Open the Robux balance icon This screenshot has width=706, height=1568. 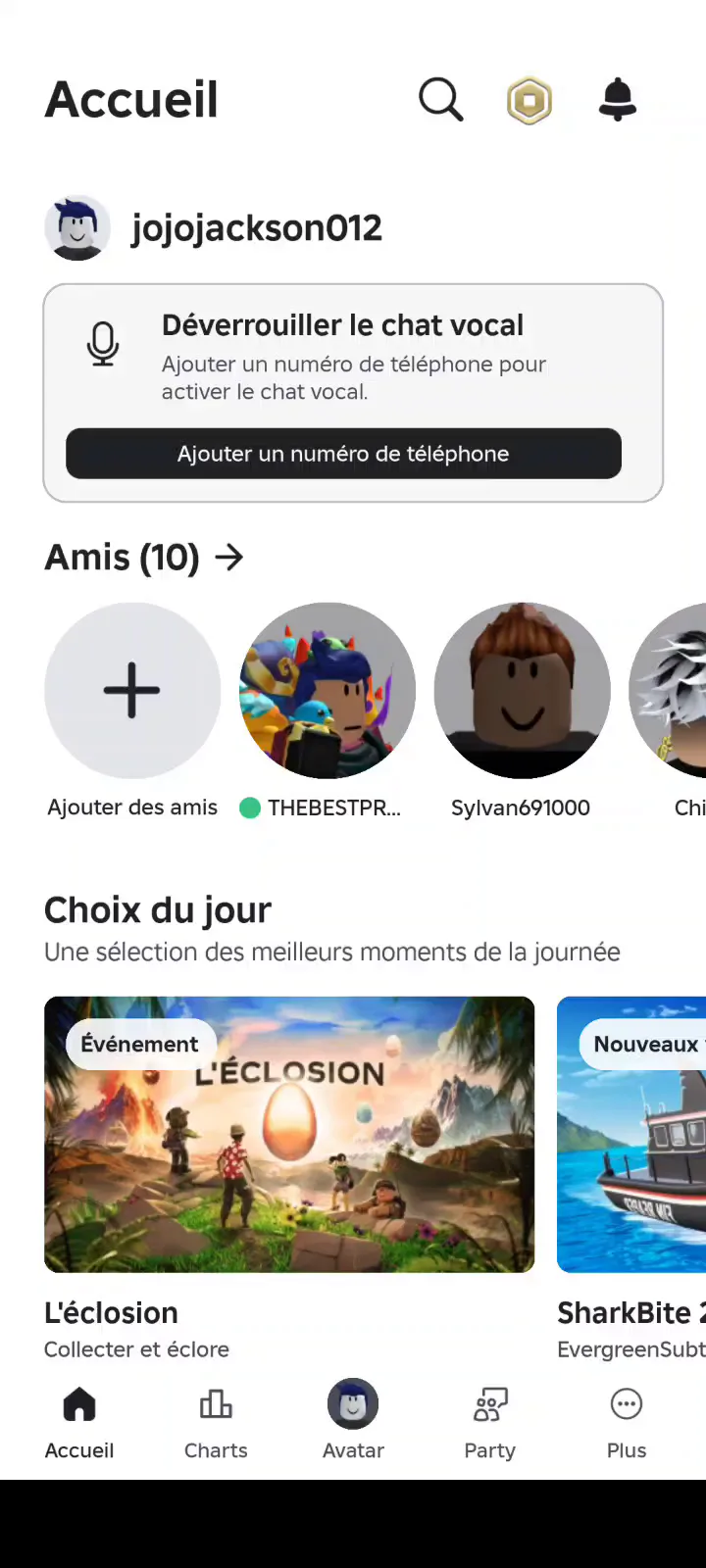tap(529, 101)
